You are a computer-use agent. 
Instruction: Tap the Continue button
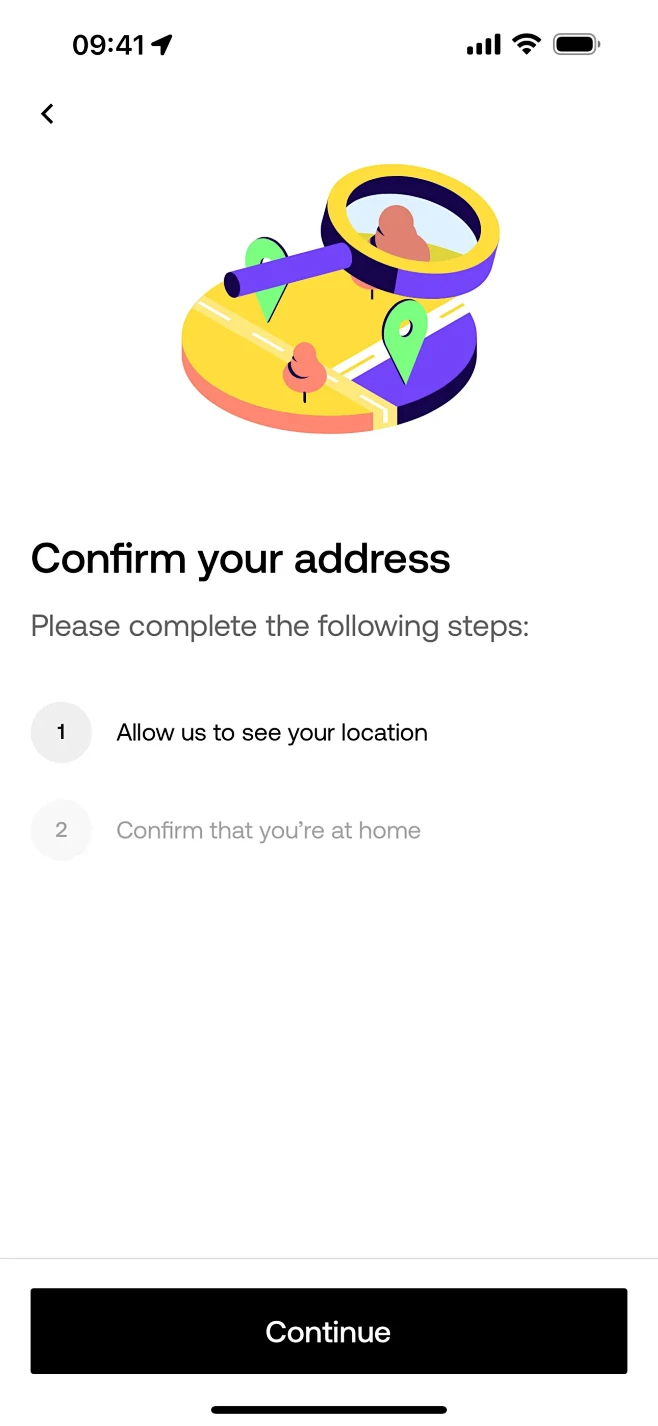tap(328, 1331)
